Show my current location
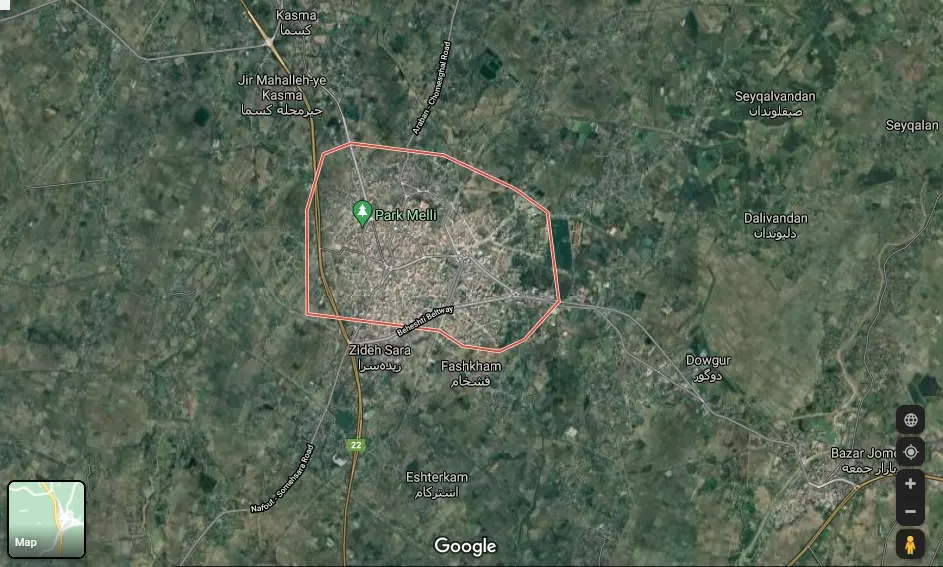This screenshot has height=567, width=943. tap(910, 452)
